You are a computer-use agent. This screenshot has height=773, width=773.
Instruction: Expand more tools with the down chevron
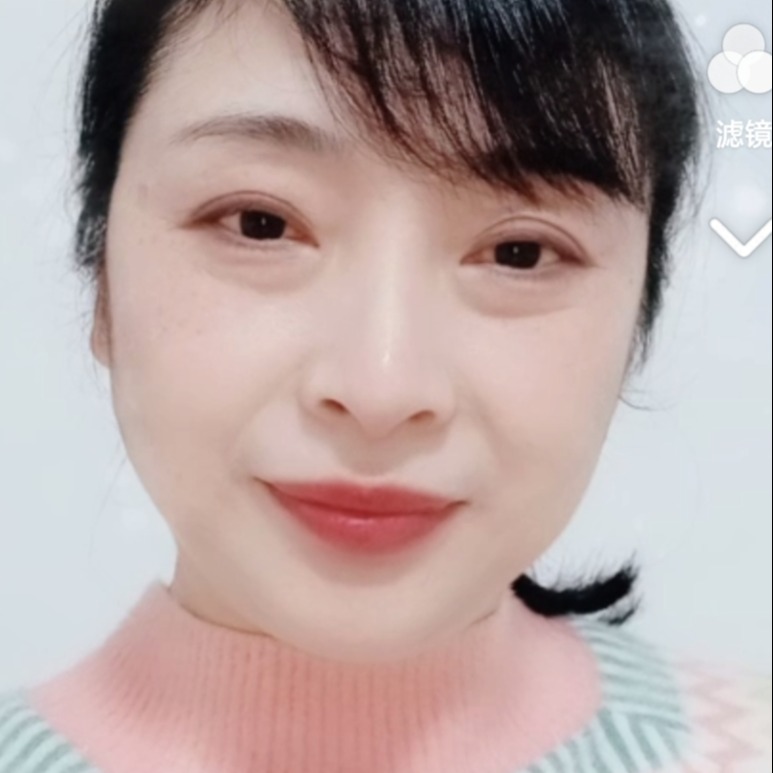click(741, 238)
